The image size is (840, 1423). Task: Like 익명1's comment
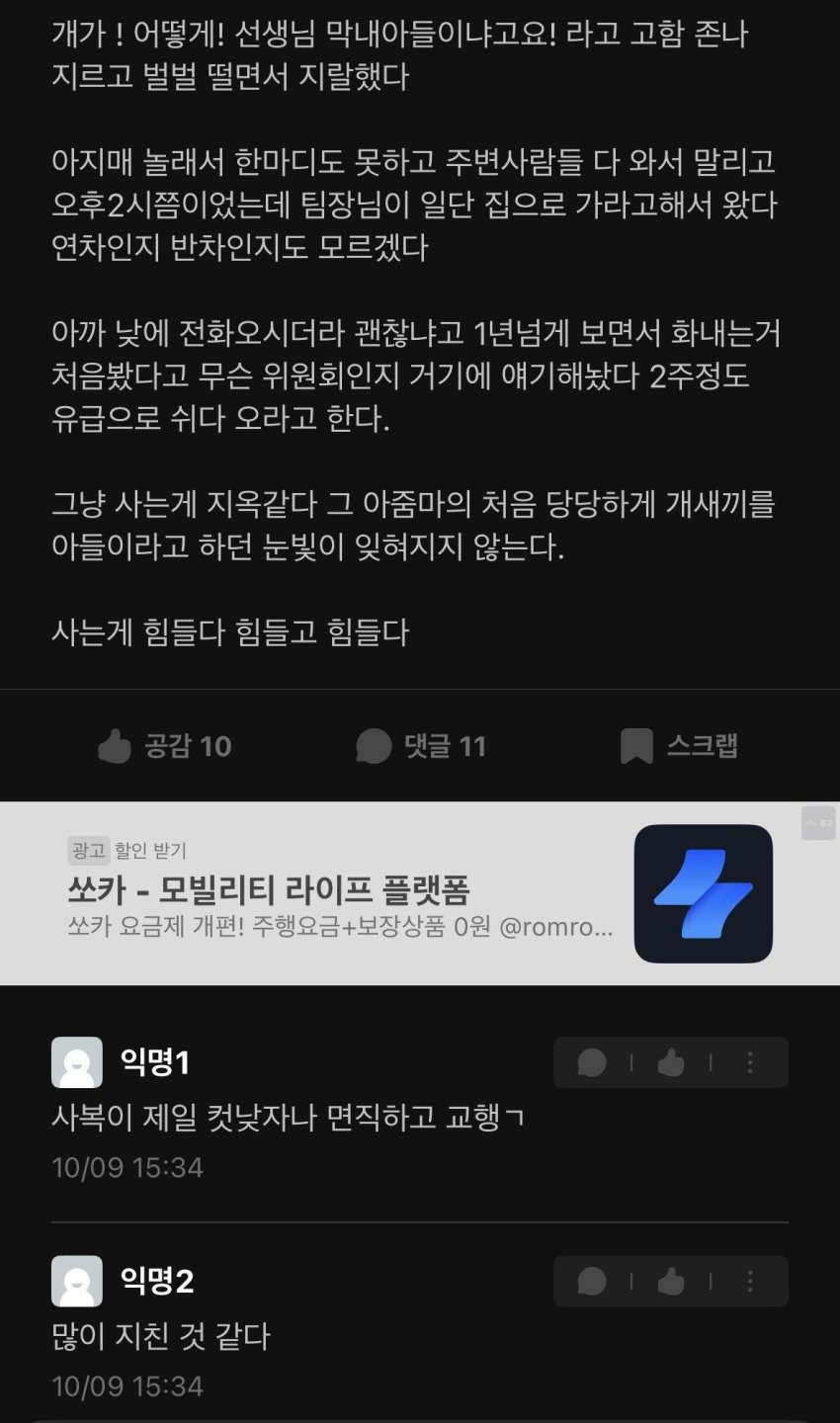click(x=671, y=1062)
